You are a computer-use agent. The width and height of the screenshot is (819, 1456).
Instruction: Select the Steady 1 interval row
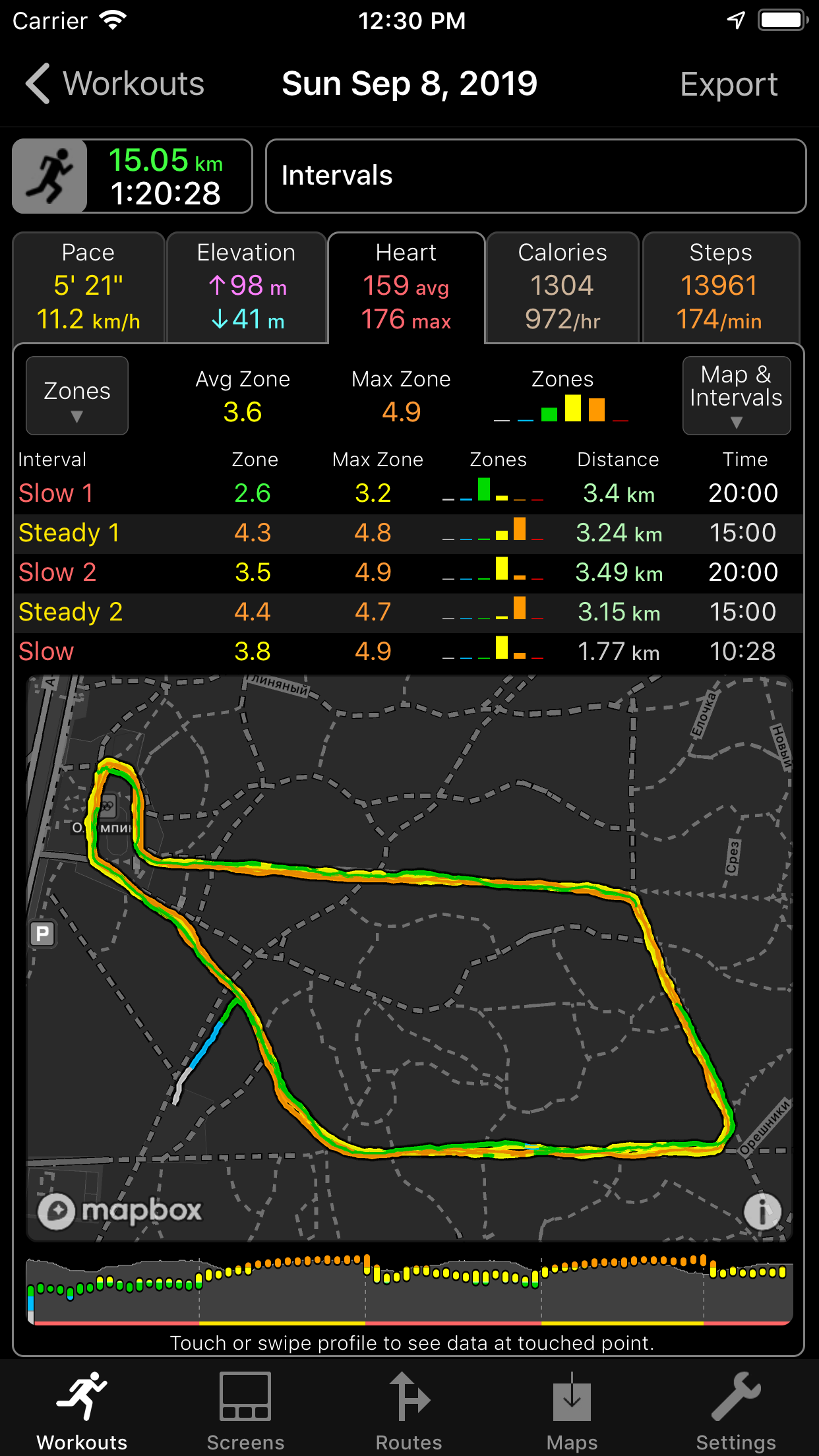pos(408,533)
